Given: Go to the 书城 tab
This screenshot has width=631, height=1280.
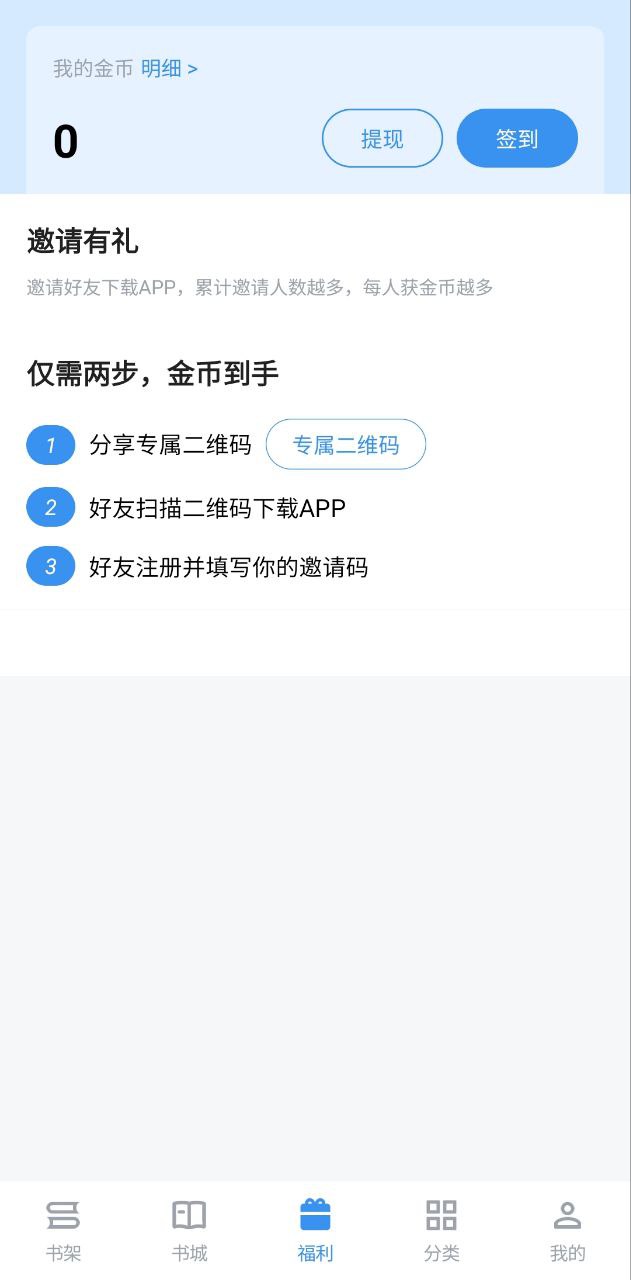Looking at the screenshot, I should [x=189, y=1231].
